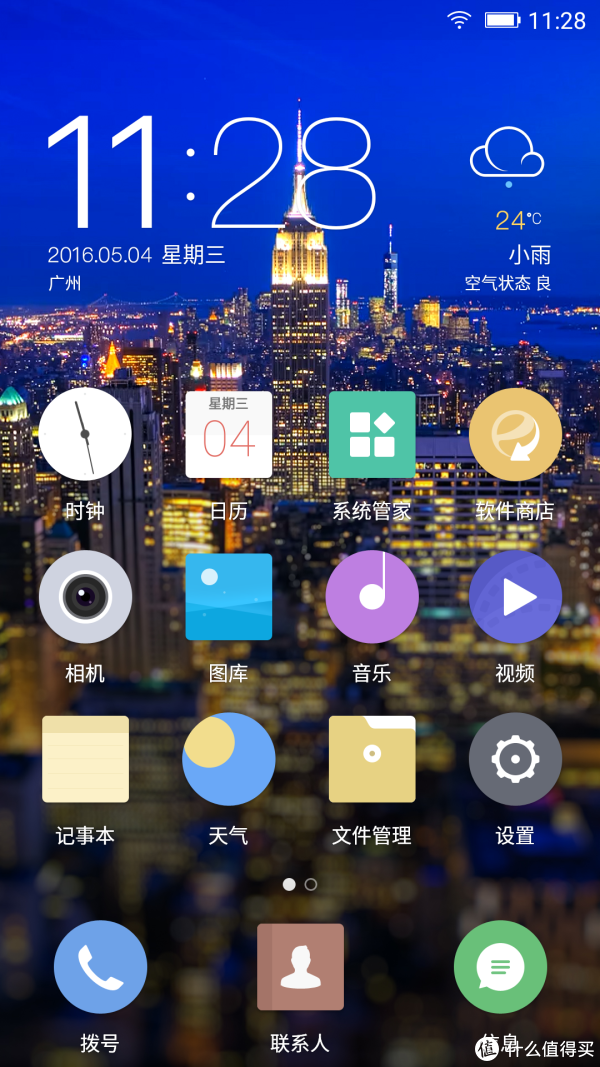Open 联系人 contacts
Screen dimensions: 600x1067
[300, 967]
